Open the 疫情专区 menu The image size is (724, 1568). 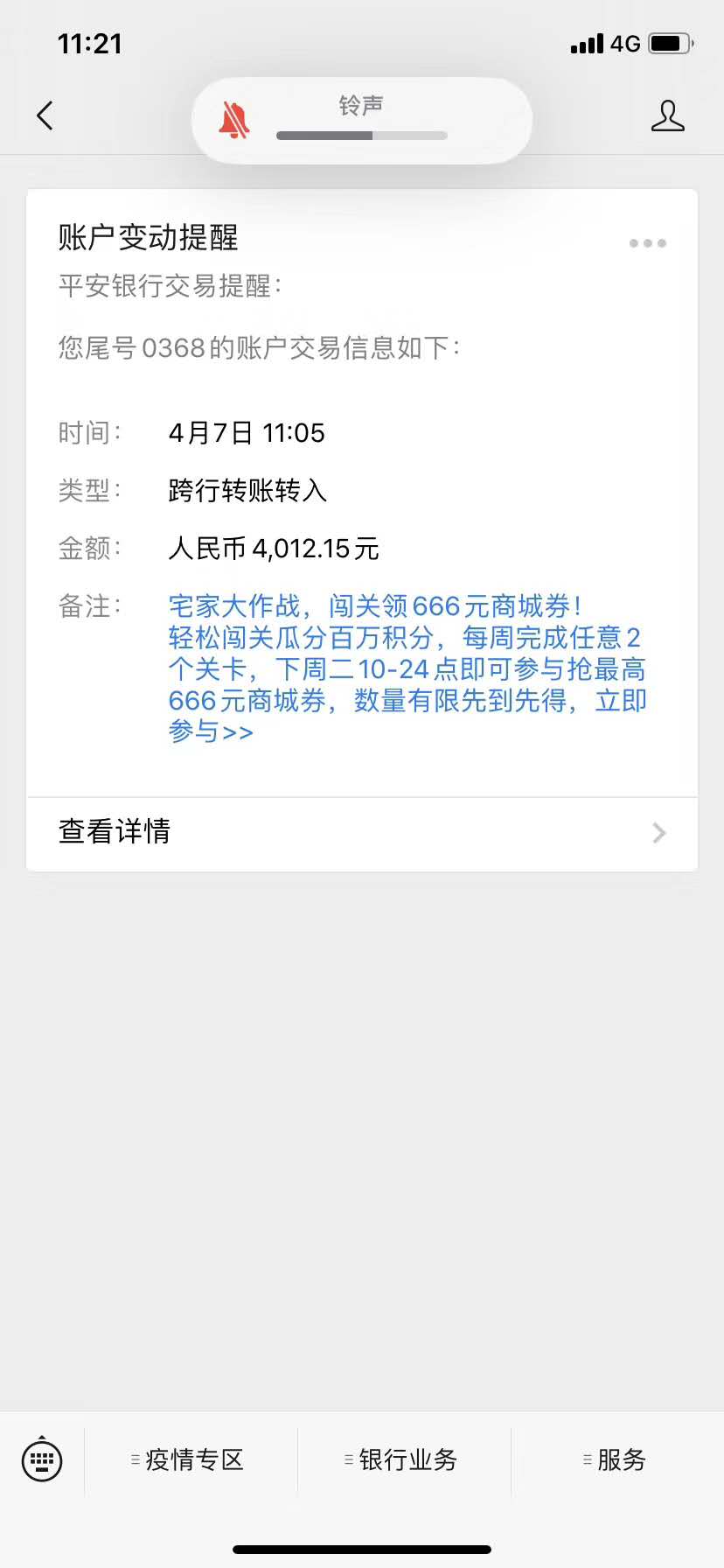coord(192,1459)
